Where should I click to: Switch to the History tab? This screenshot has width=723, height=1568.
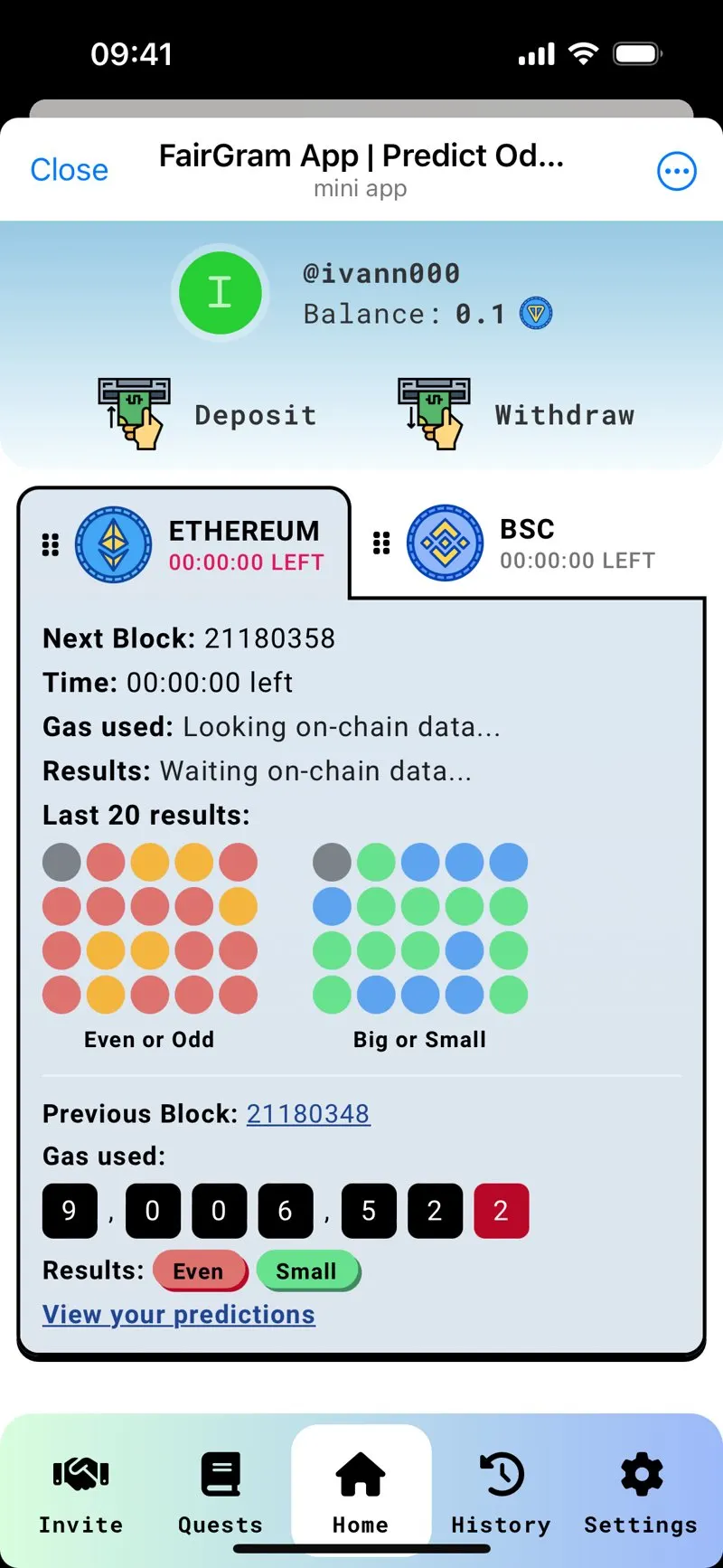[x=501, y=1493]
